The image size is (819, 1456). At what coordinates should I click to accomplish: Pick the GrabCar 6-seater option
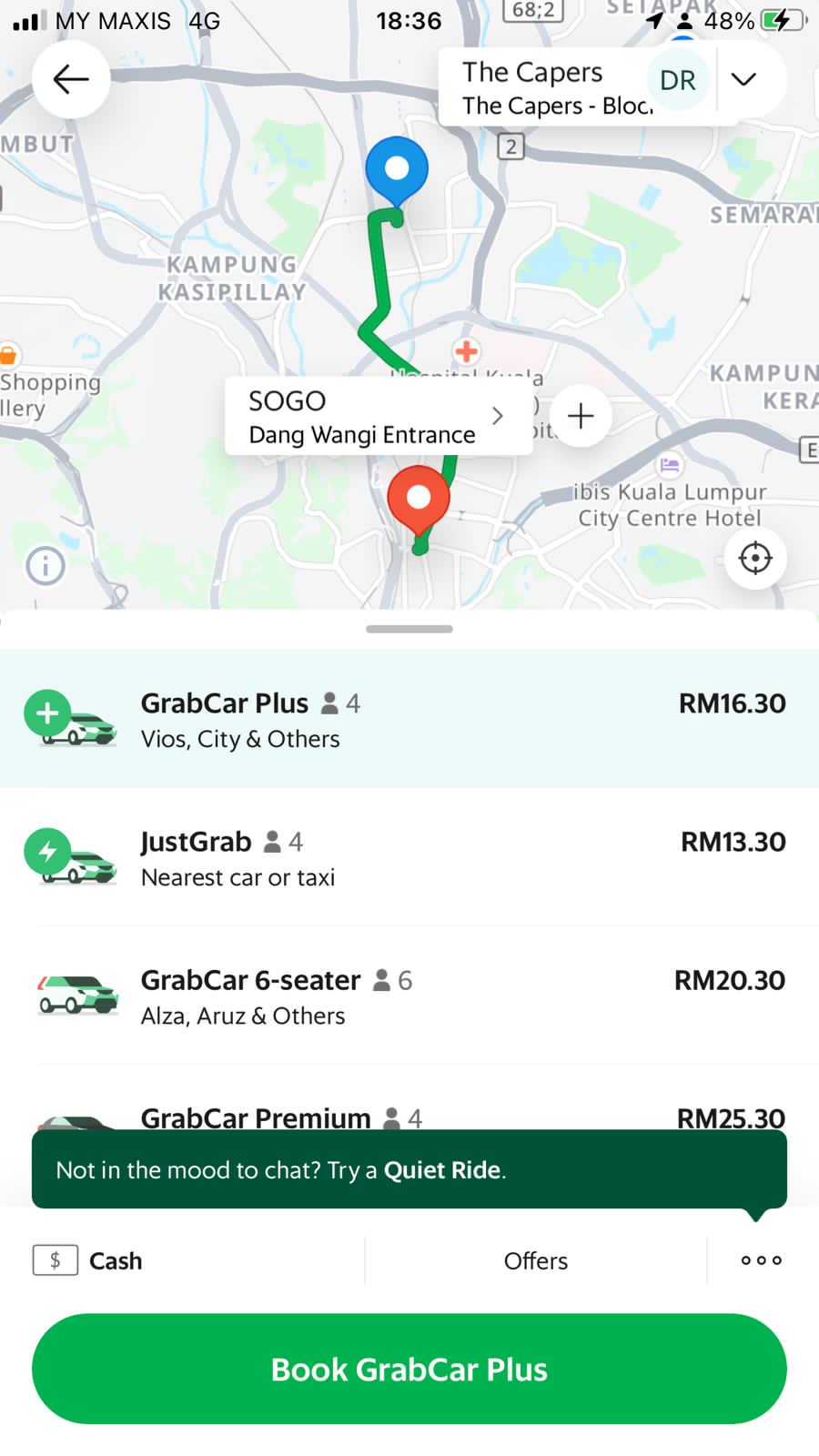tap(409, 996)
